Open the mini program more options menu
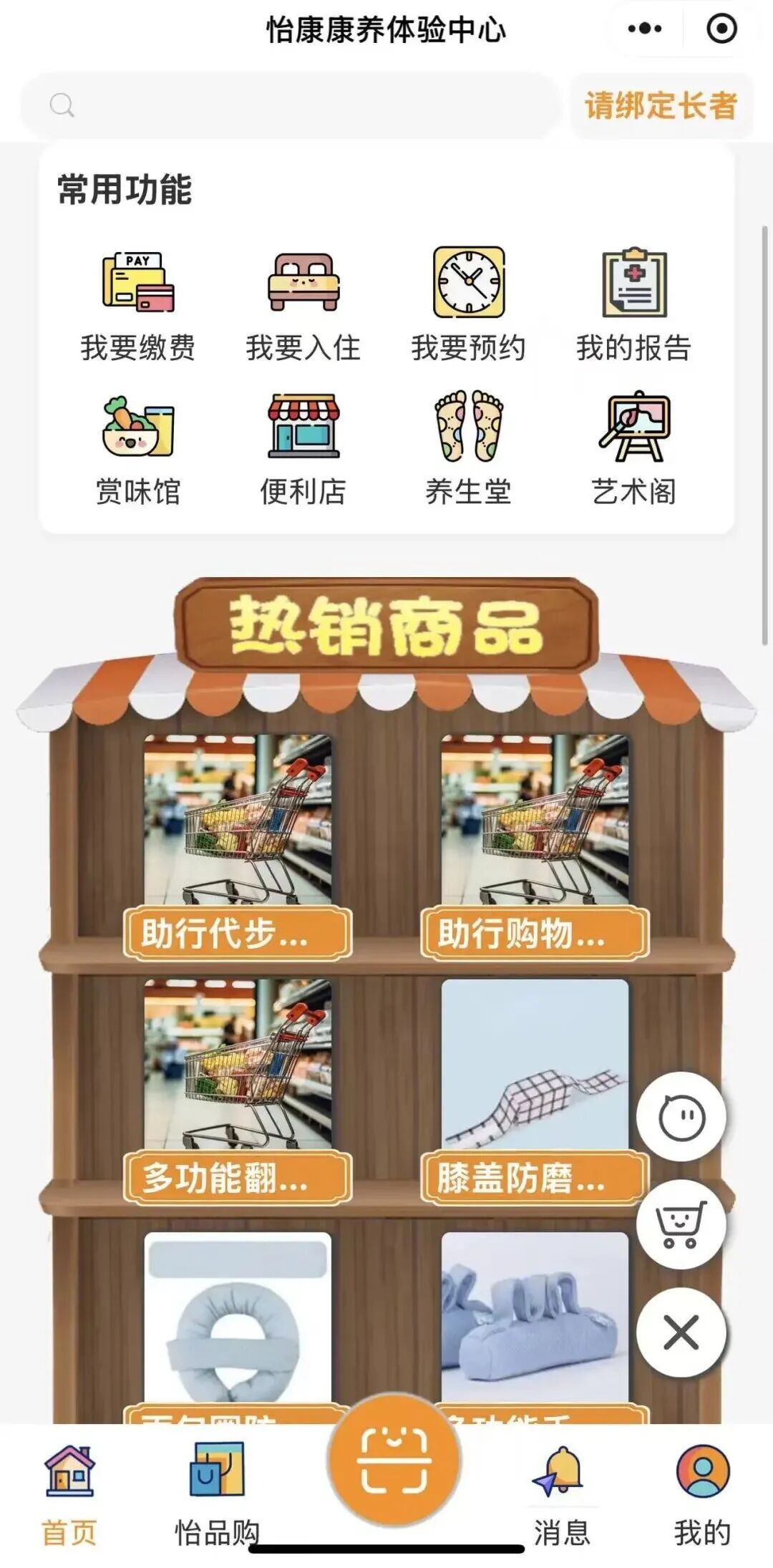The height and width of the screenshot is (1568, 773). pyautogui.click(x=644, y=29)
